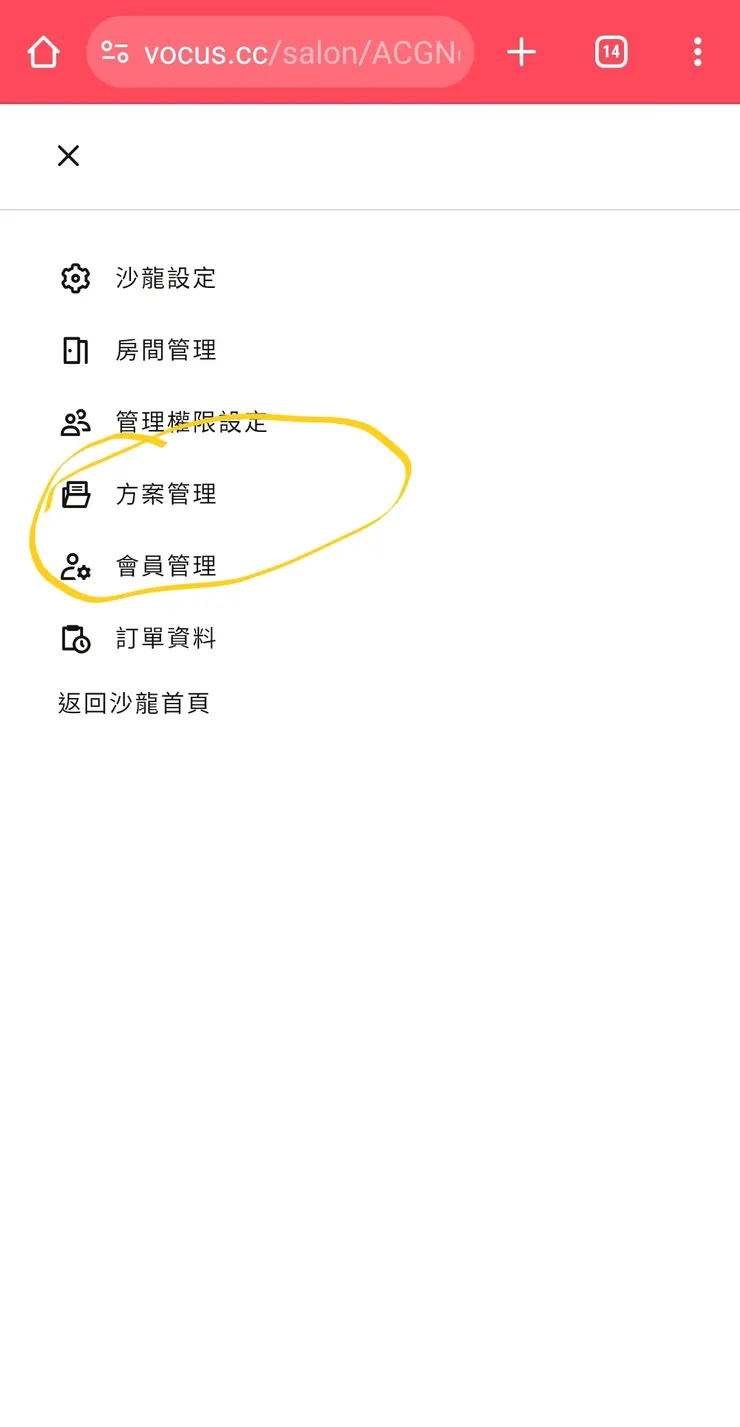Image resolution: width=740 pixels, height=1427 pixels.
Task: Go to 方案管理 plan management
Action: pos(167,494)
